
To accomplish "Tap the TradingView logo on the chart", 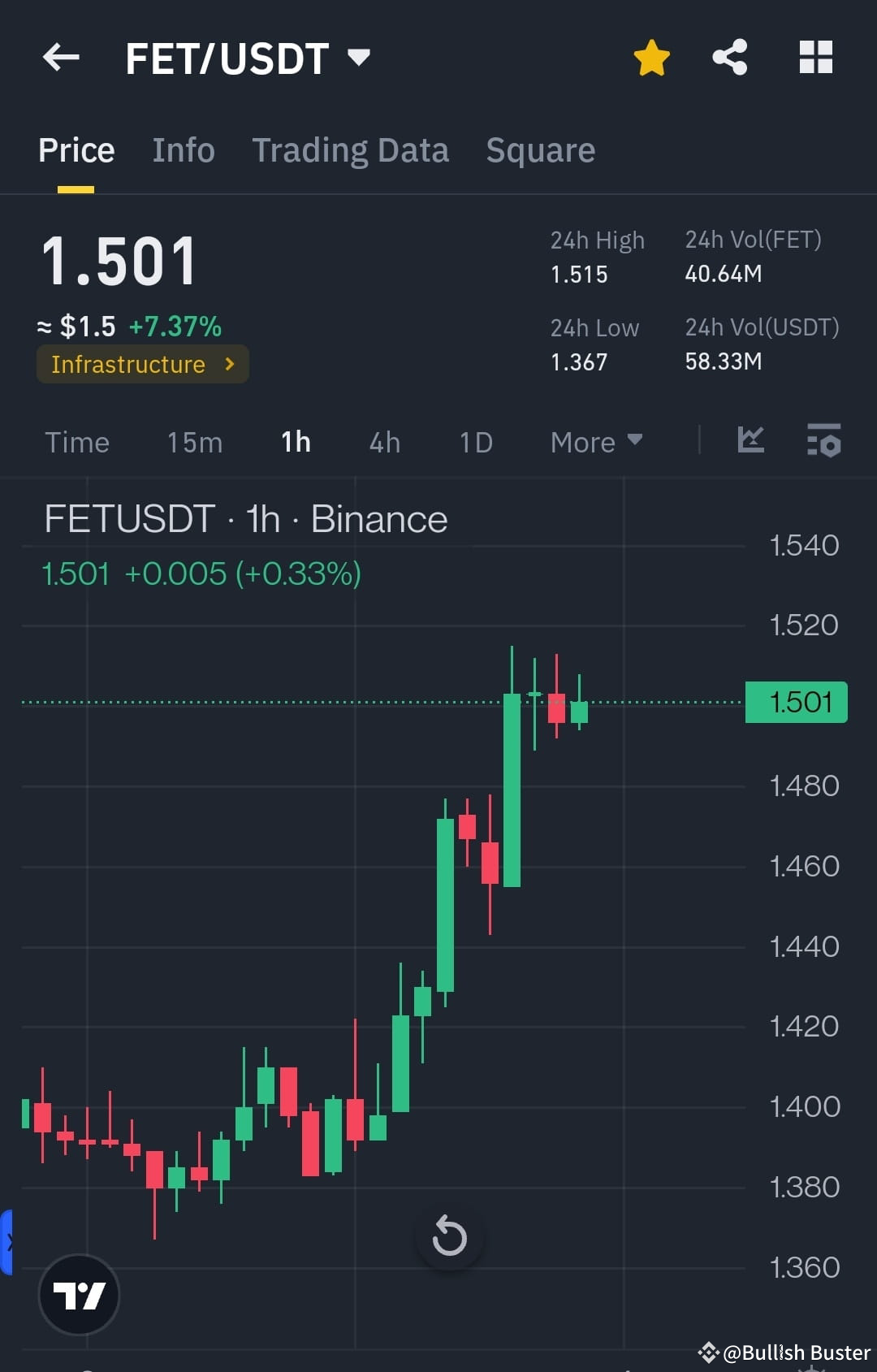I will click(79, 1295).
